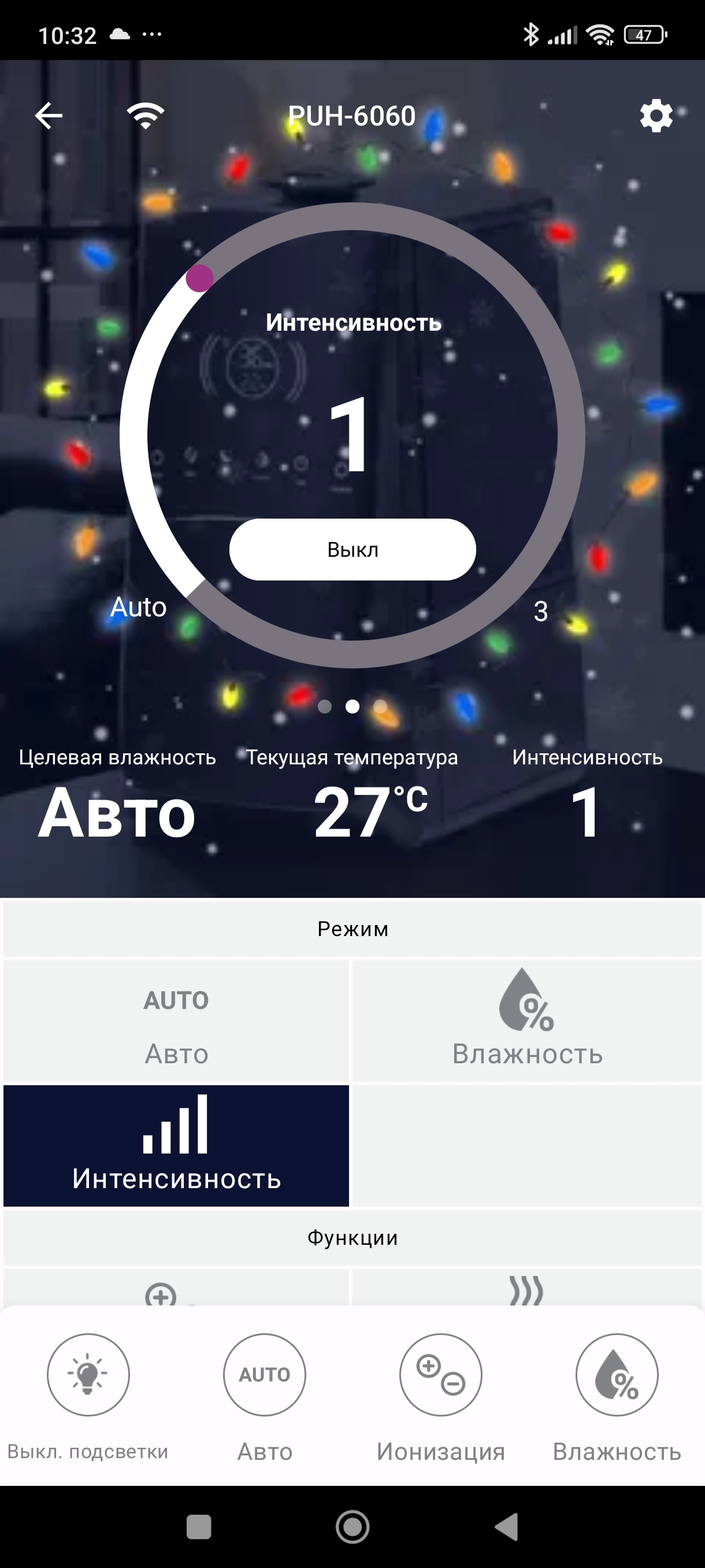Go to the third page dot
The height and width of the screenshot is (1568, 705).
(380, 706)
